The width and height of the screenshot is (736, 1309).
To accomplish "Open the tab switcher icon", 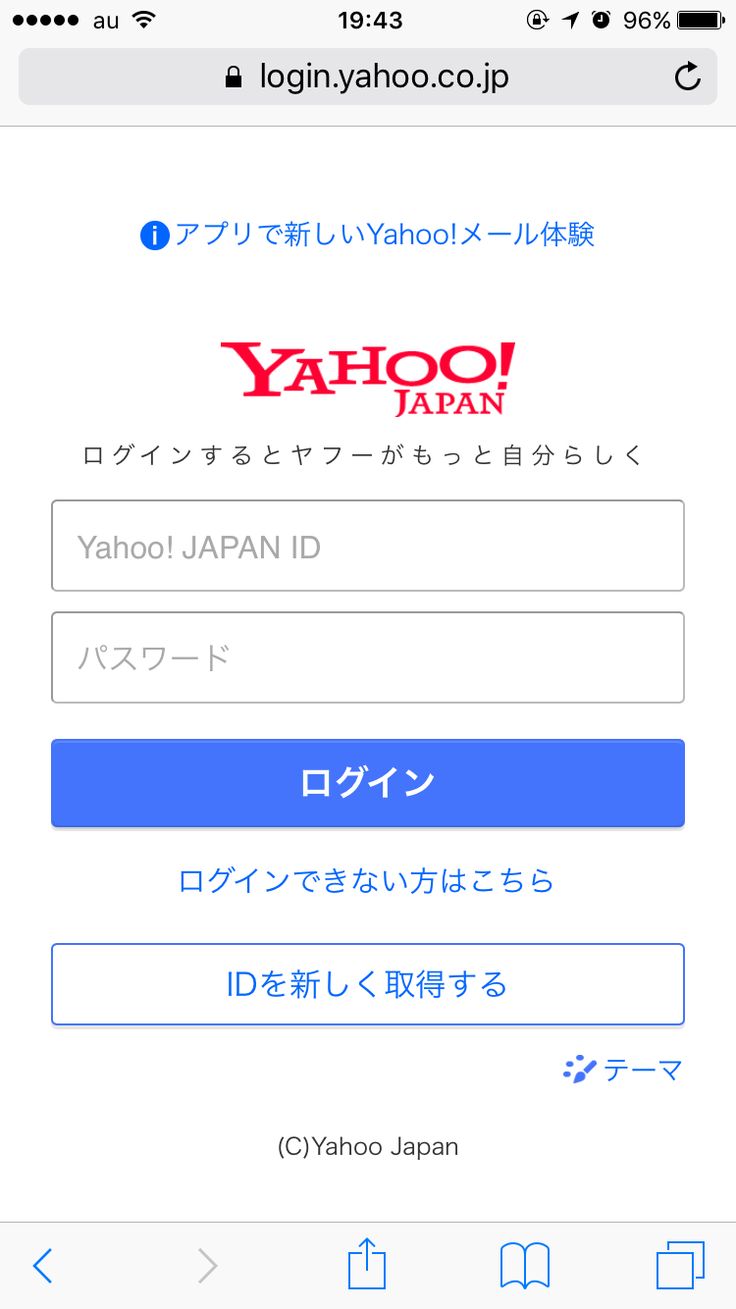I will [682, 1263].
